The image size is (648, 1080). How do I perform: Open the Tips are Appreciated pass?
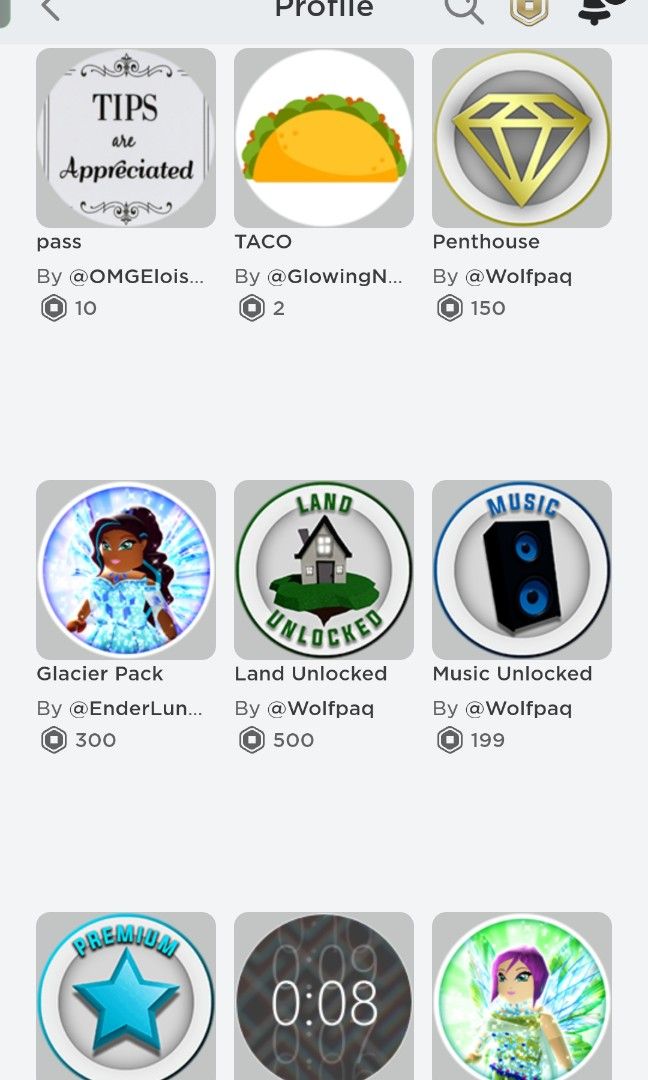(126, 138)
